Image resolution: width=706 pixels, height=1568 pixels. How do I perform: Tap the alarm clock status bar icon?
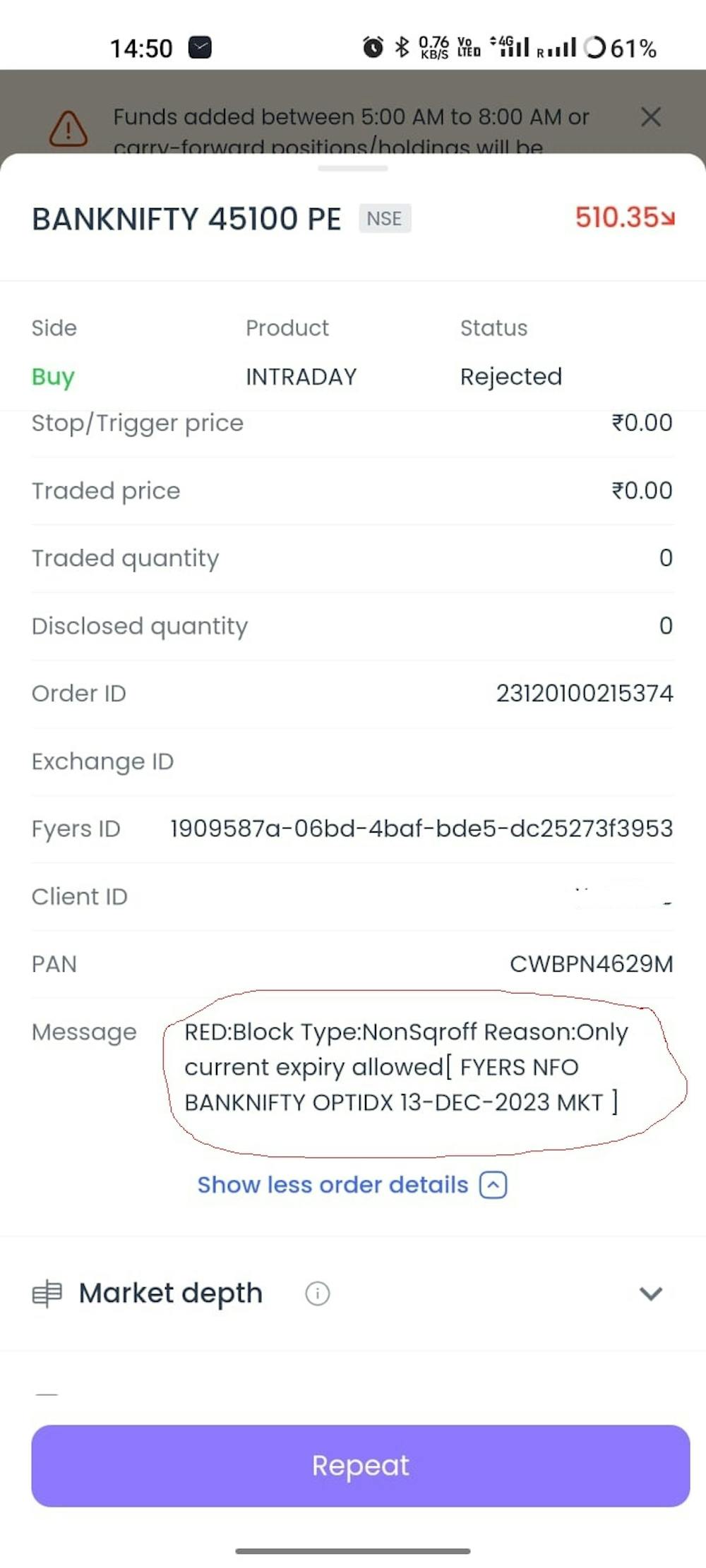tap(373, 48)
